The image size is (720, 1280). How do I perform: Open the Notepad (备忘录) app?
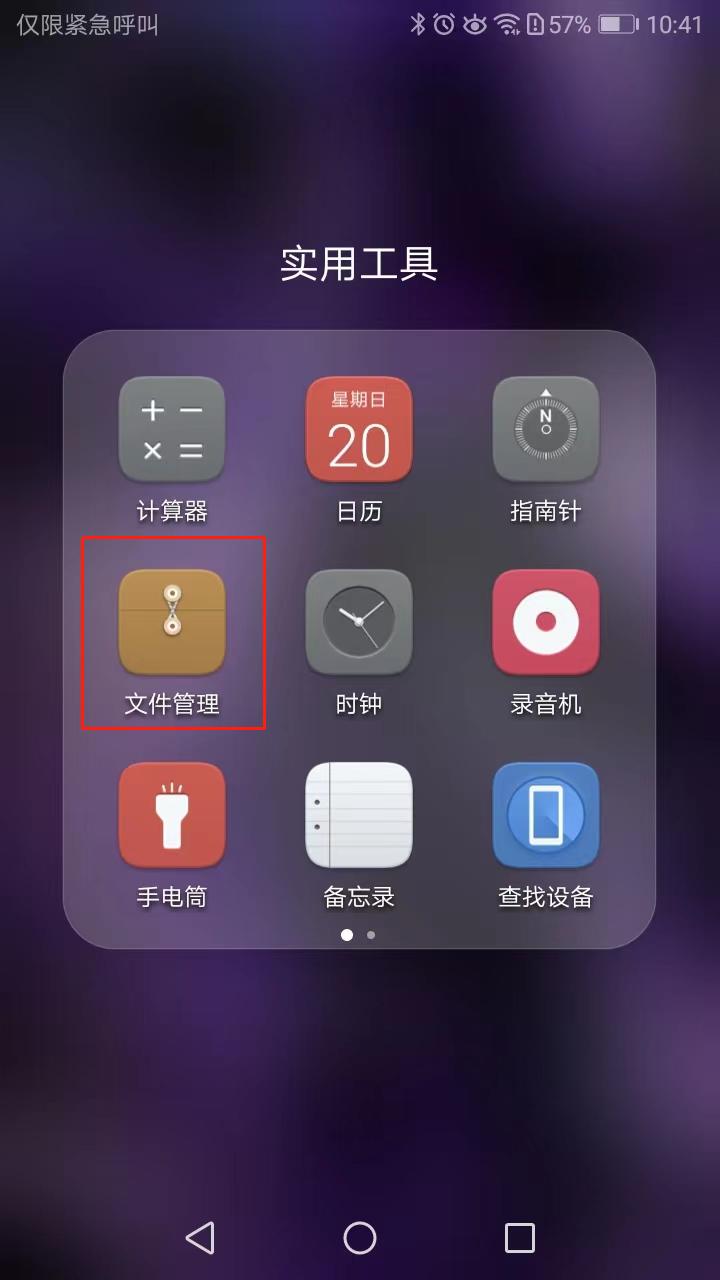pos(358,814)
